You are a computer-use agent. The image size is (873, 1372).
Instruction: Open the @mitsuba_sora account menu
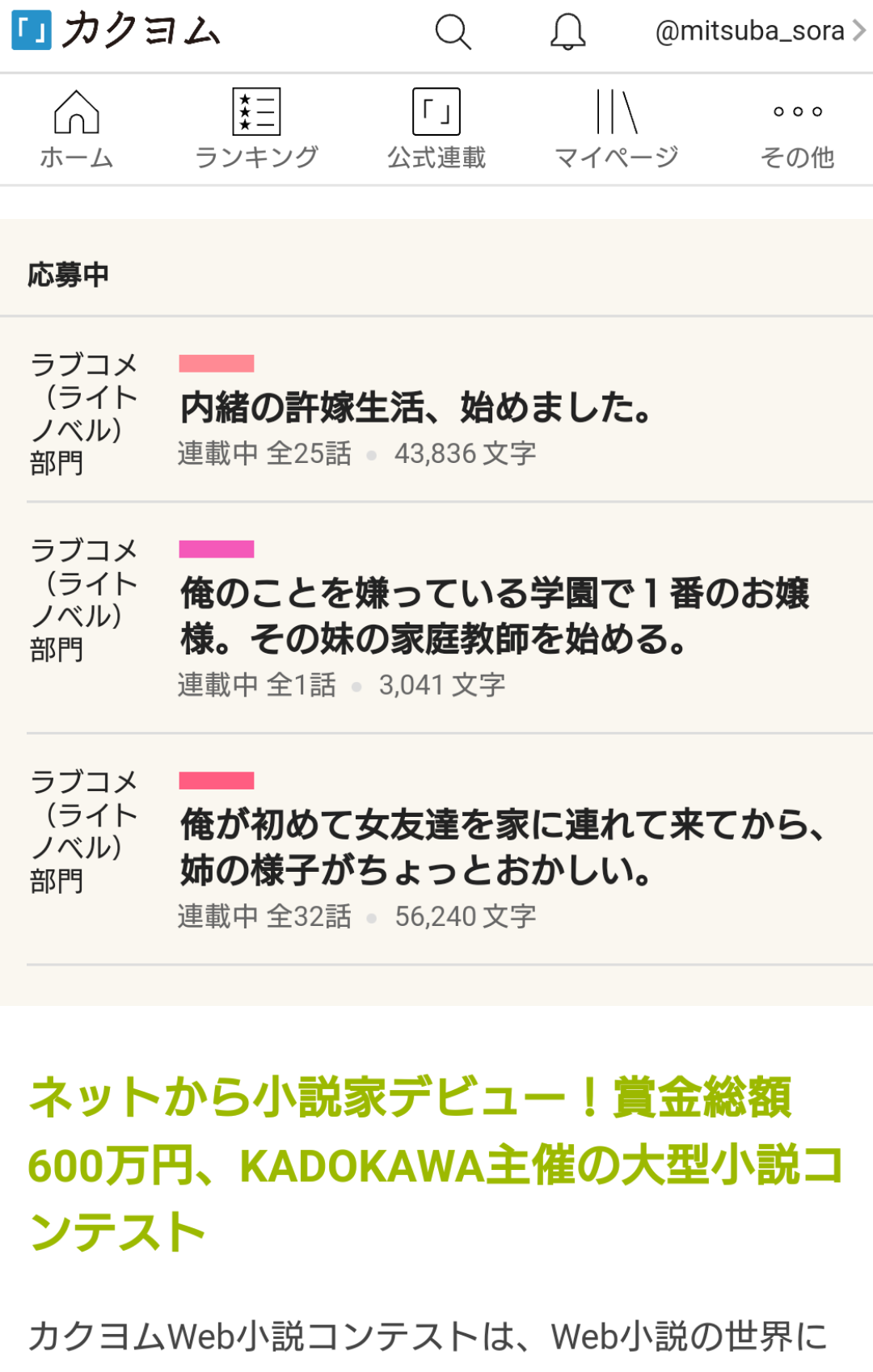(760, 32)
